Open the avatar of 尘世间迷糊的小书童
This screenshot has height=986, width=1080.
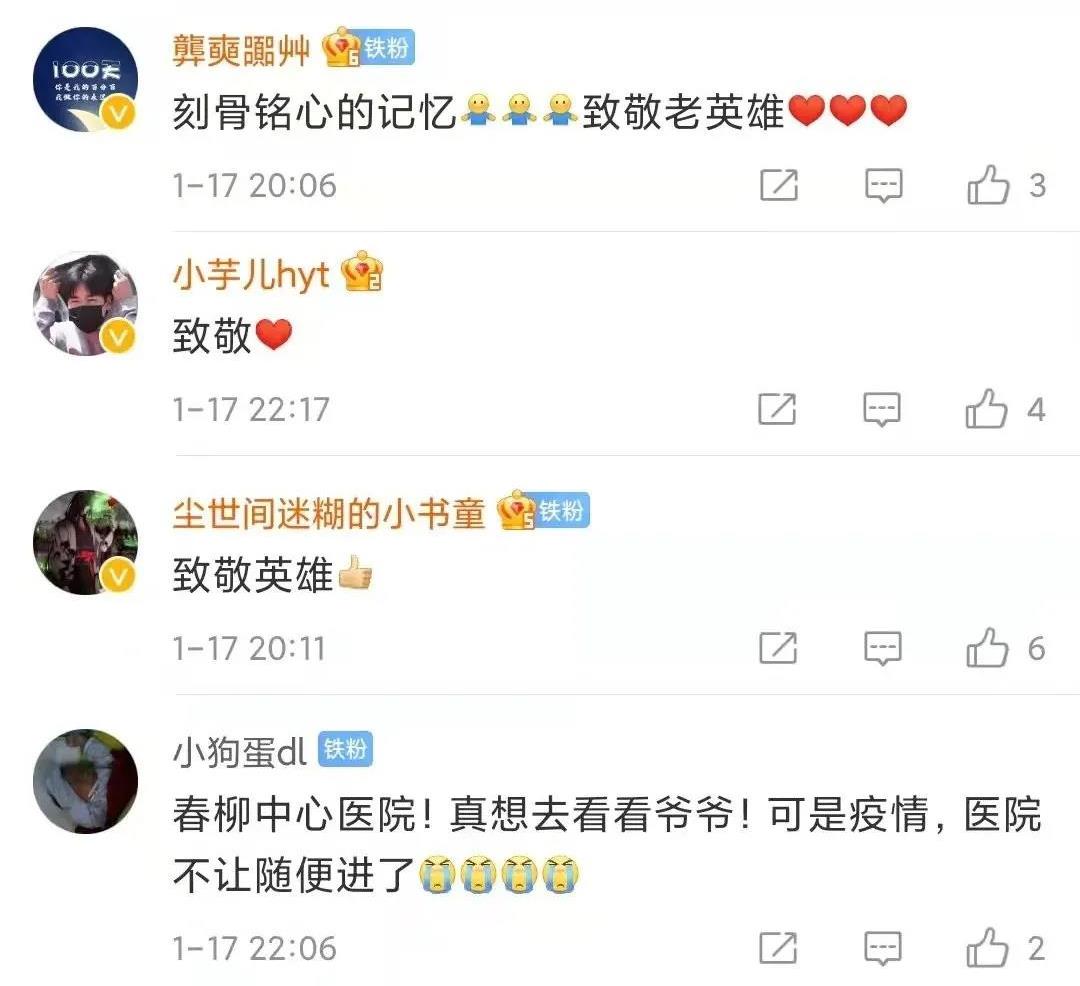[86, 543]
